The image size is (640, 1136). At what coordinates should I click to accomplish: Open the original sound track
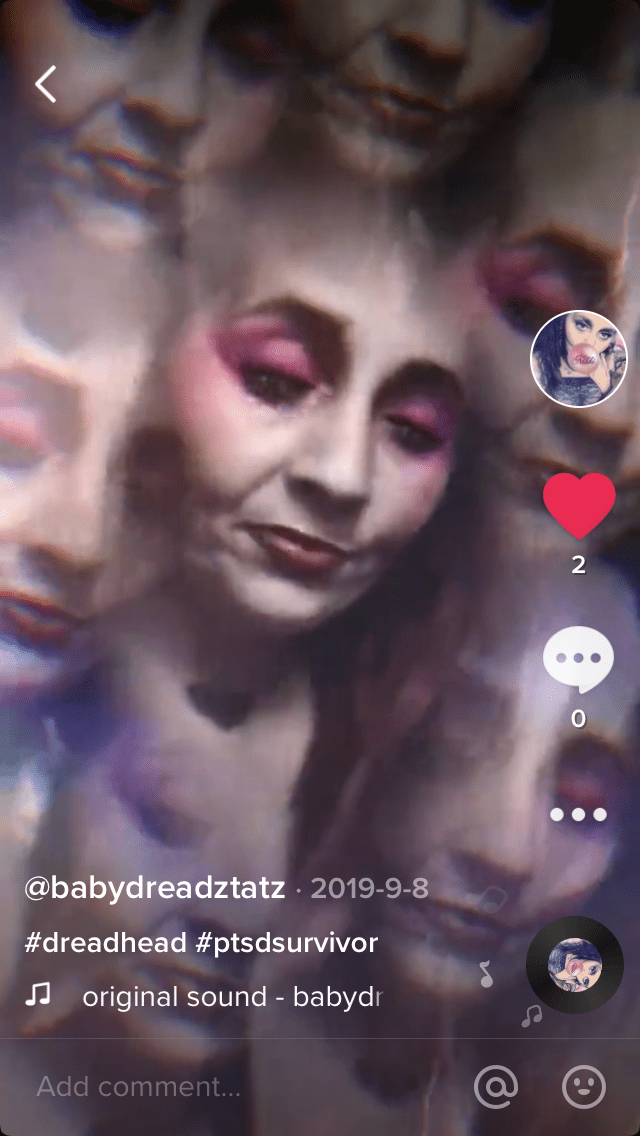point(230,997)
